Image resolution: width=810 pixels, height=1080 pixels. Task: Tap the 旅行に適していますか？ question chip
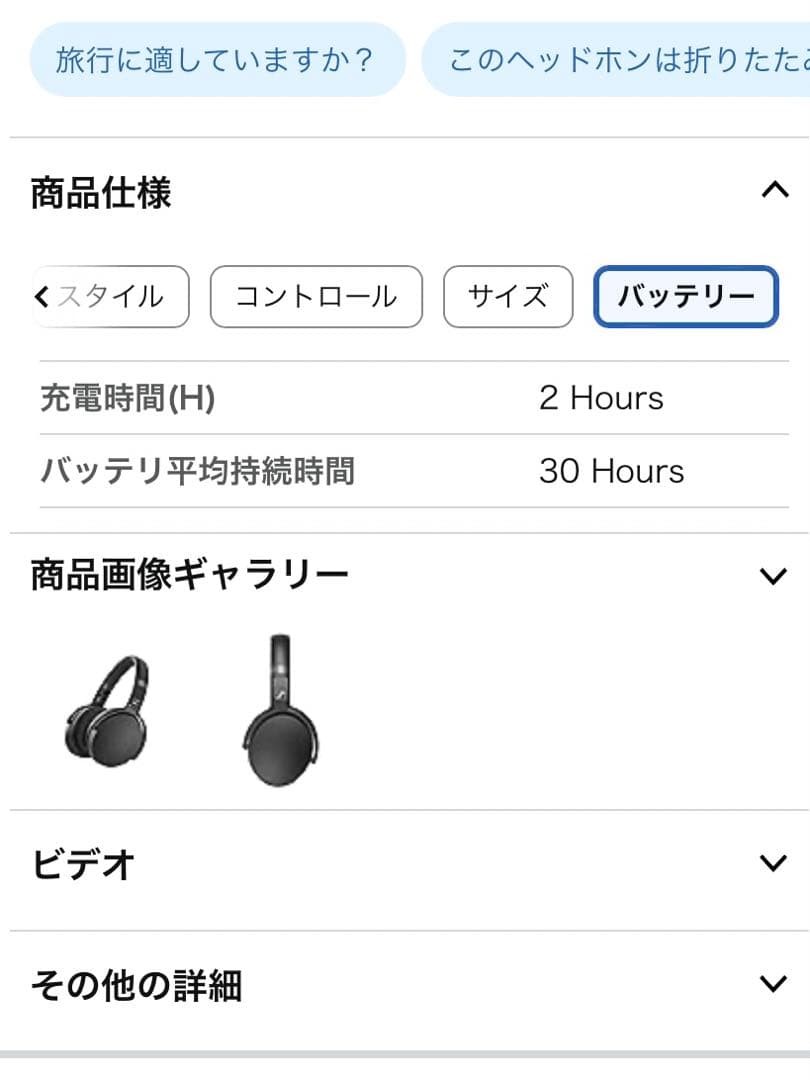(215, 60)
